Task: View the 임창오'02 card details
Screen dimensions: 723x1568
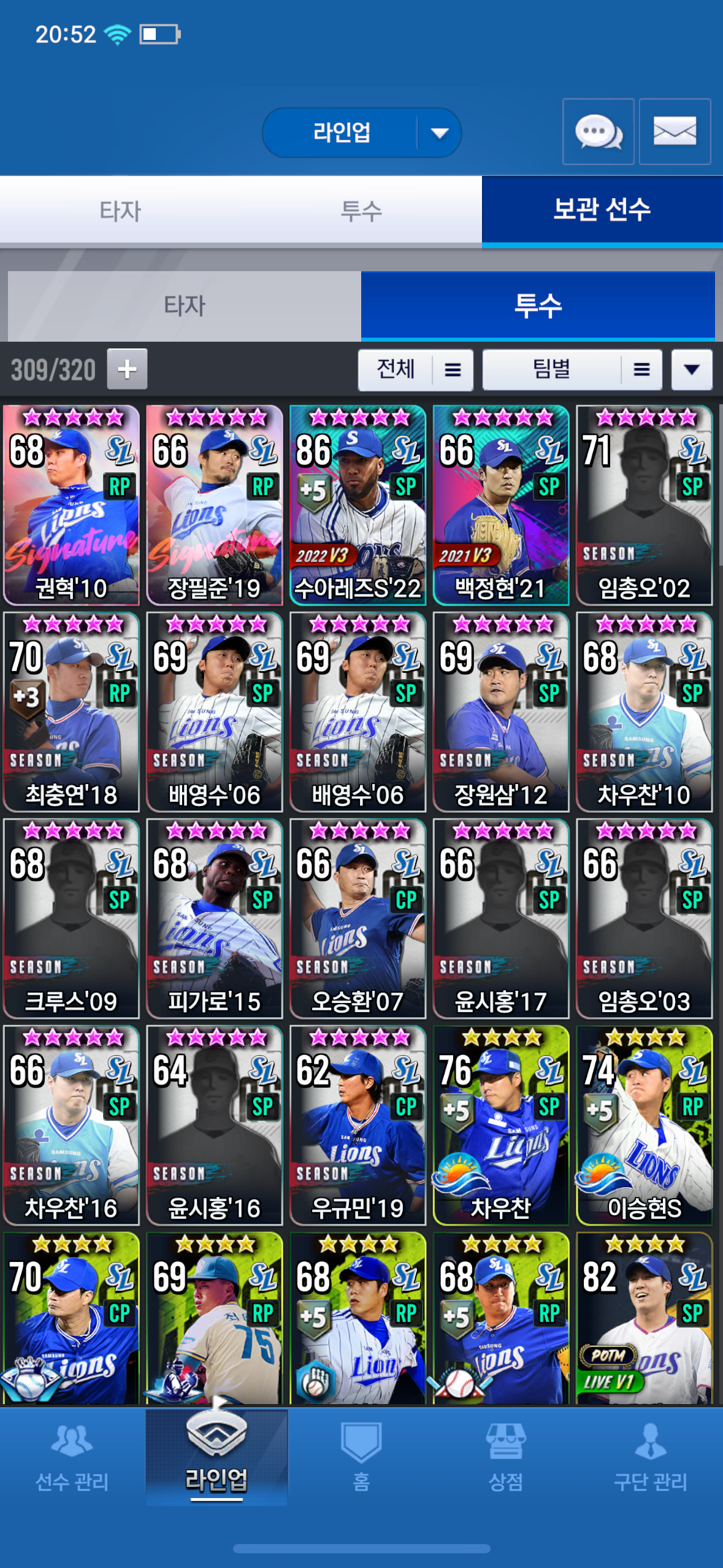Action: point(644,505)
